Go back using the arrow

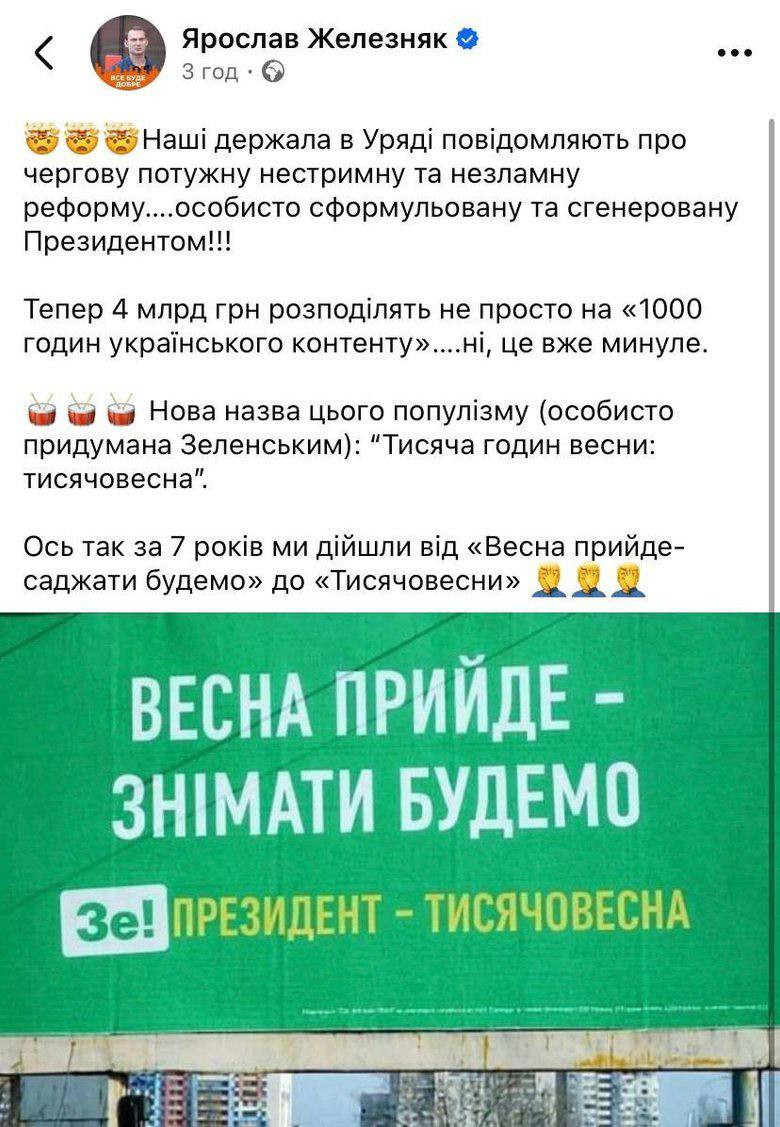click(x=43, y=52)
